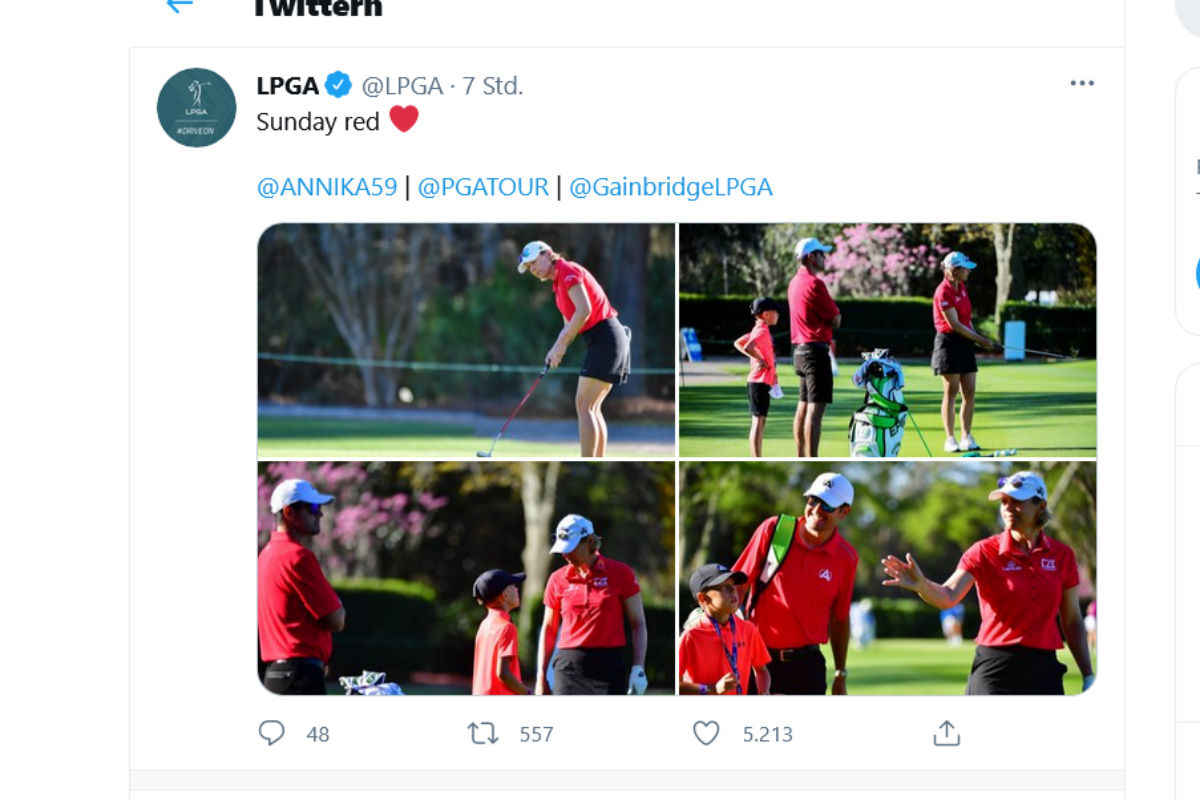Enlarge the photo of the woman gesturing
Viewport: 1200px width, 800px height.
887,578
